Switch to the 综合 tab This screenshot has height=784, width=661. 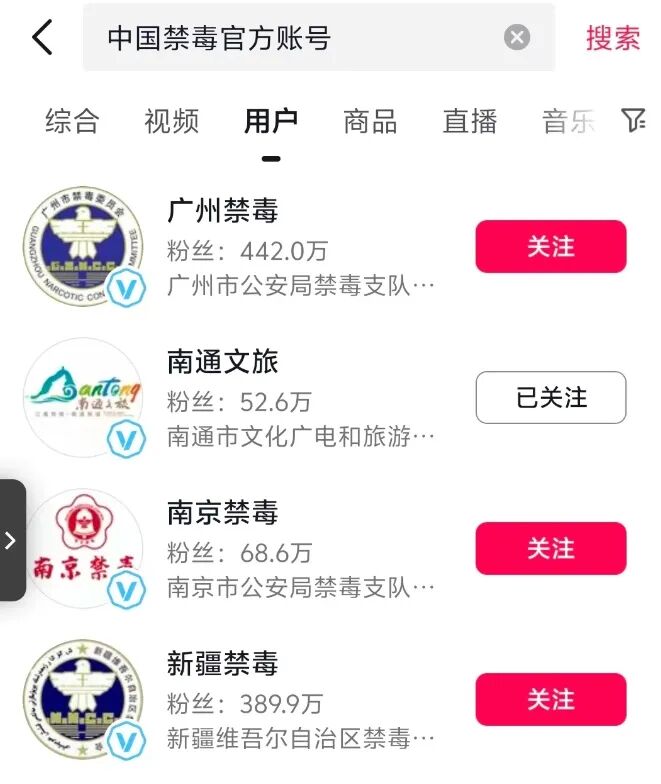(x=72, y=122)
